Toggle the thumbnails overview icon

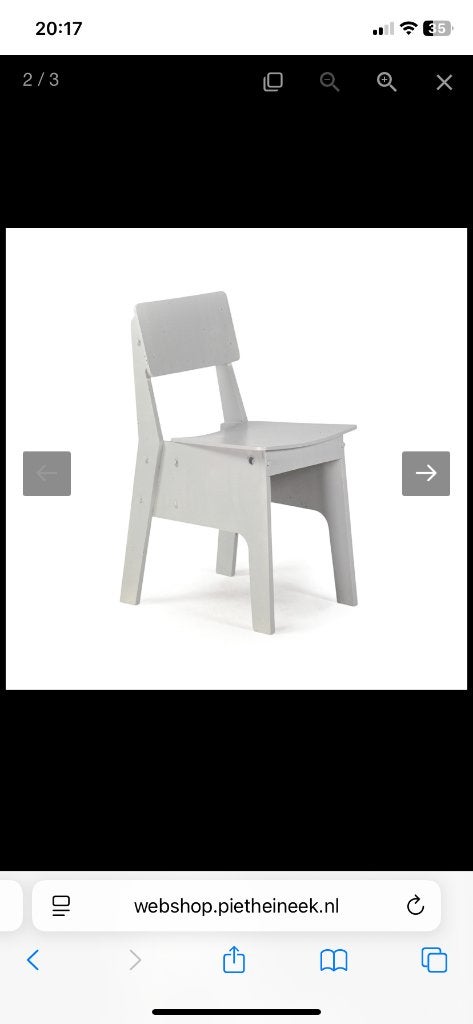pos(272,82)
